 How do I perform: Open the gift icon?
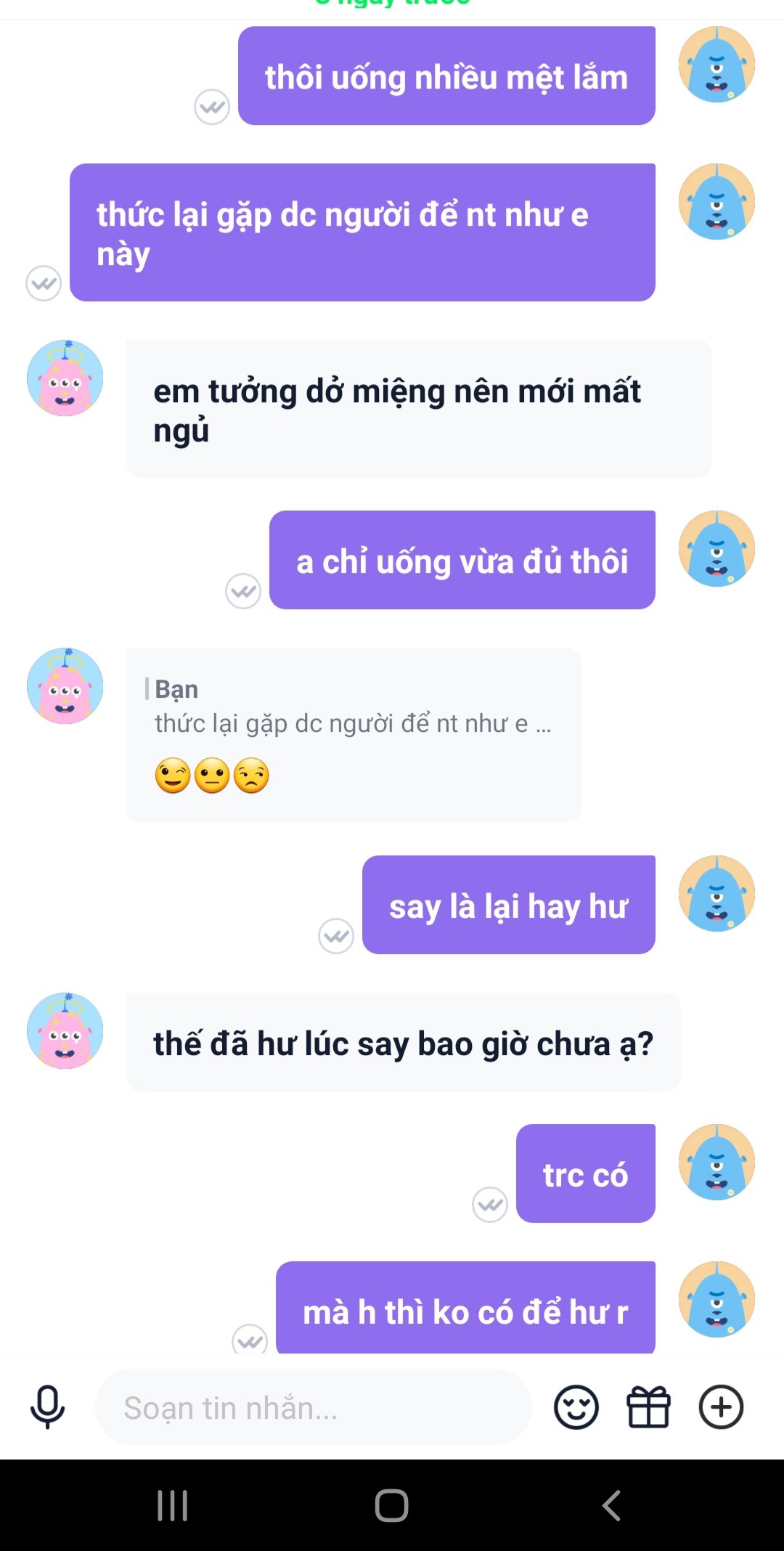tap(648, 1407)
